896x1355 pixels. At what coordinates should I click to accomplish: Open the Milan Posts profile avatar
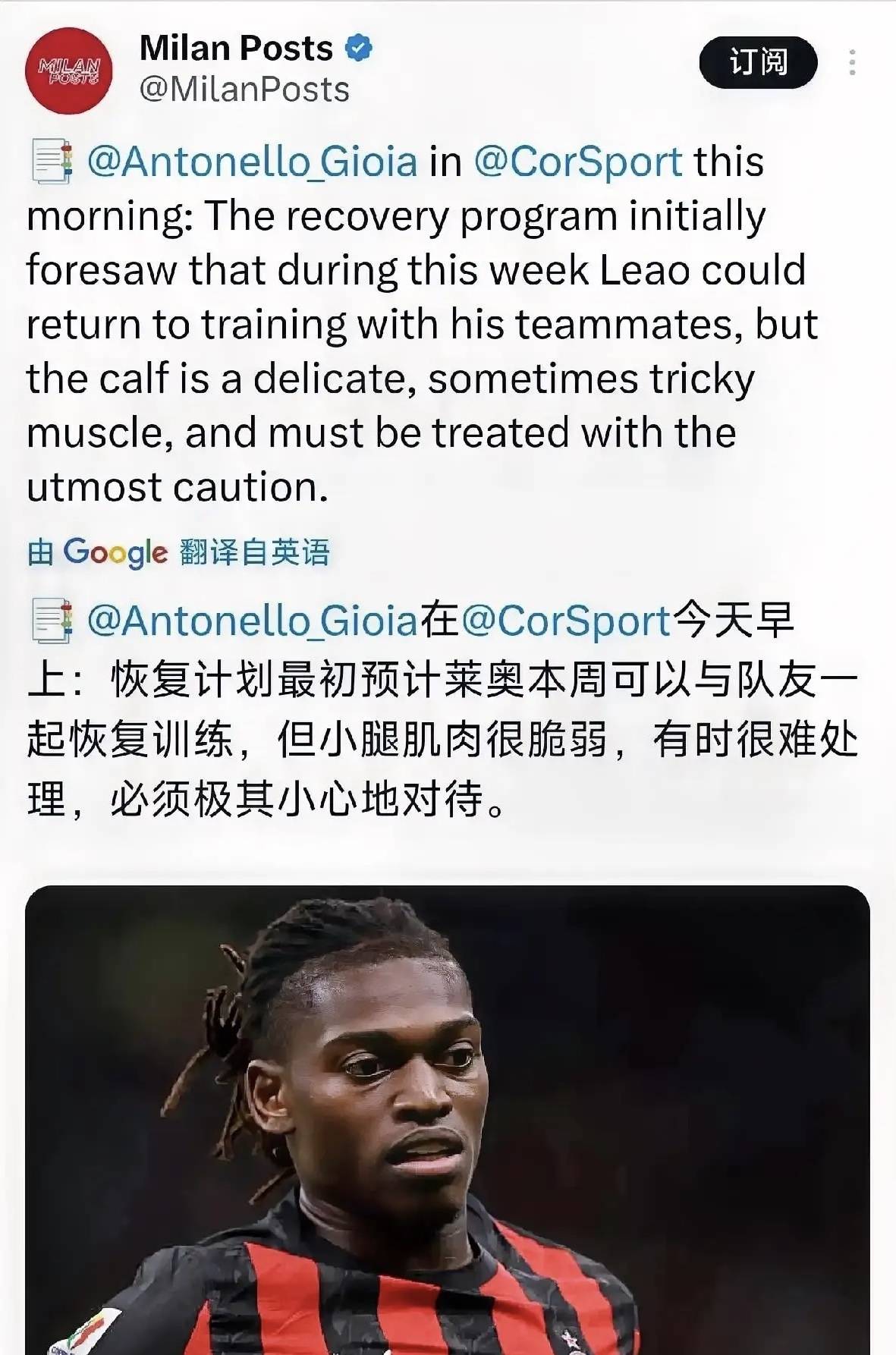(69, 70)
